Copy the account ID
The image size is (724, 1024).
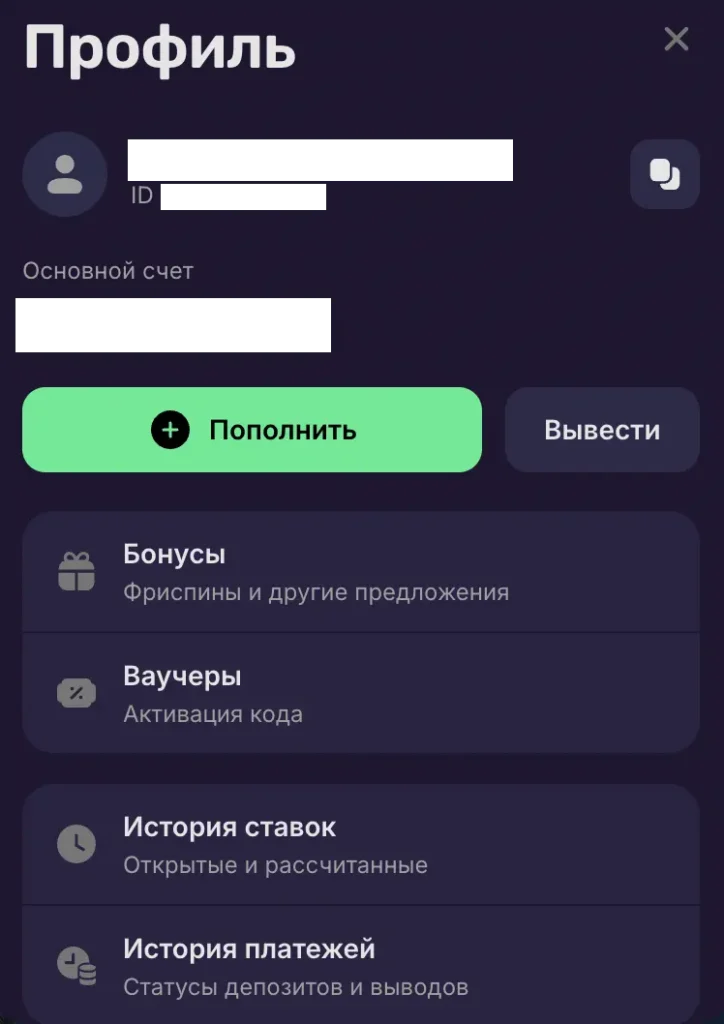click(664, 174)
